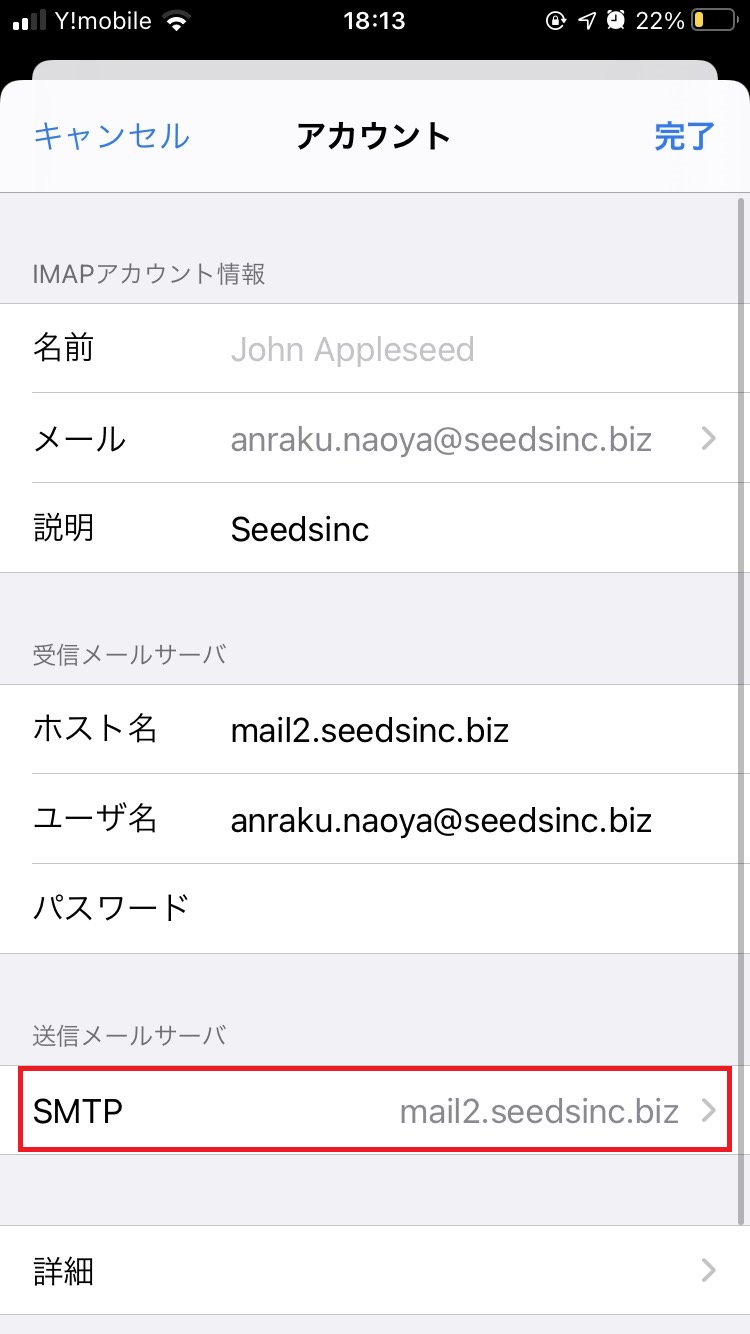Tap the empty パスワード field
Image resolution: width=750 pixels, height=1334 pixels.
375,907
